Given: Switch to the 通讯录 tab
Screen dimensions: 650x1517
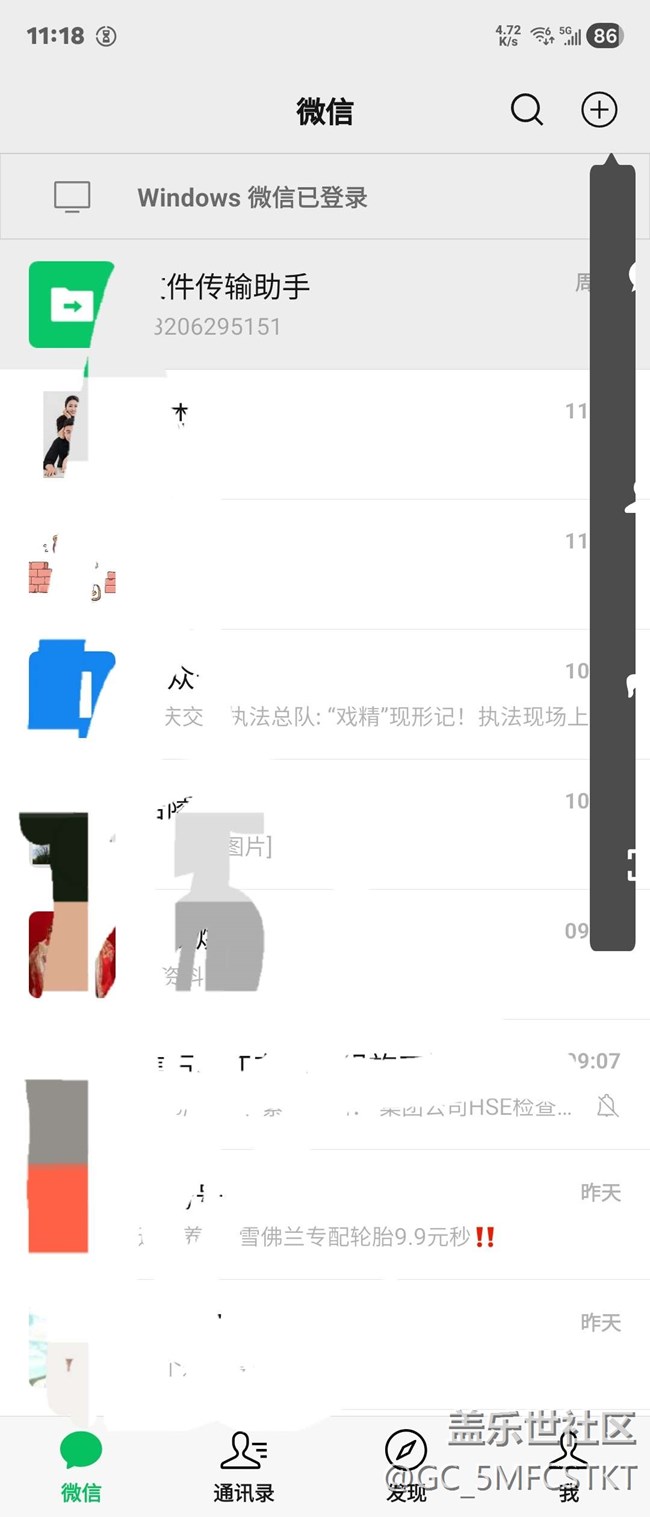Looking at the screenshot, I should pos(243,1467).
